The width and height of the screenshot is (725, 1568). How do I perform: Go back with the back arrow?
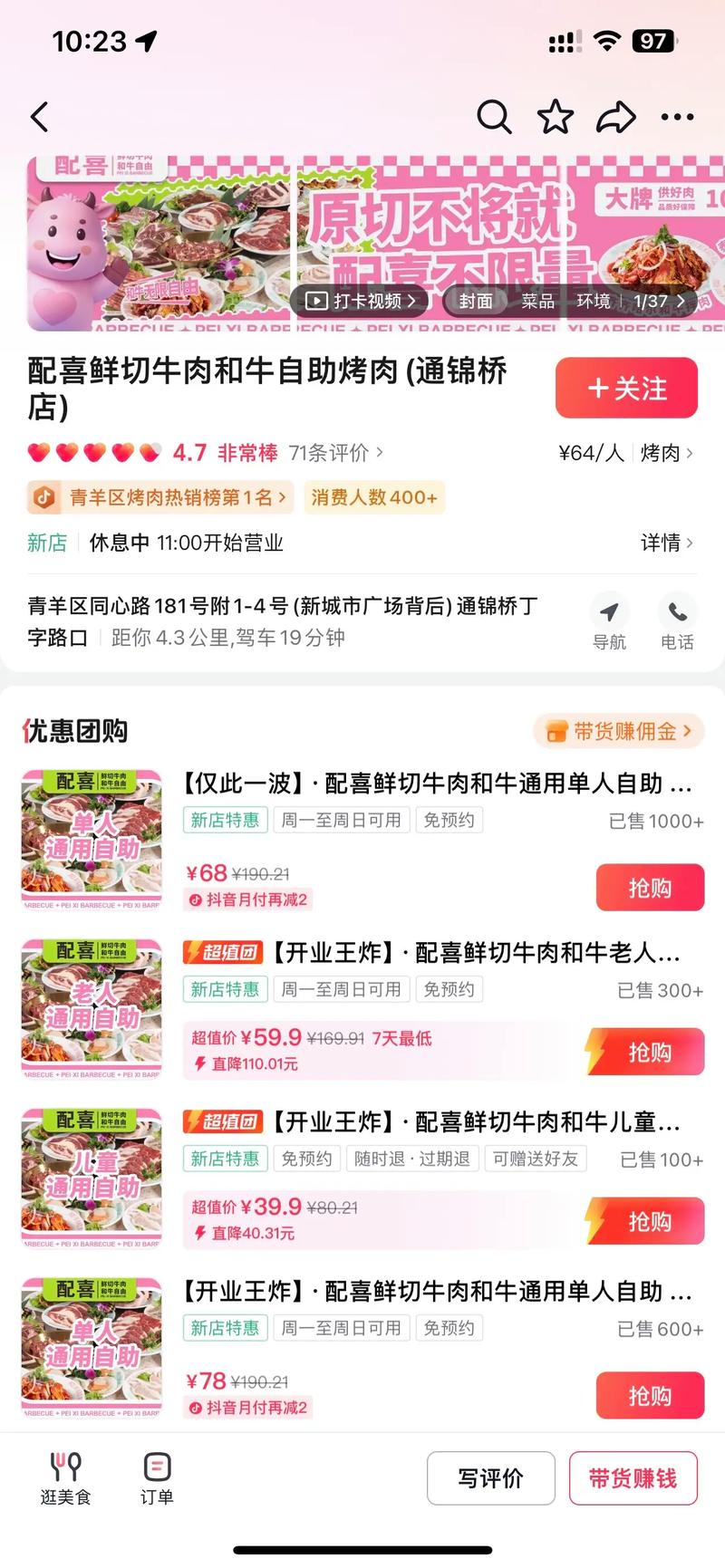39,117
